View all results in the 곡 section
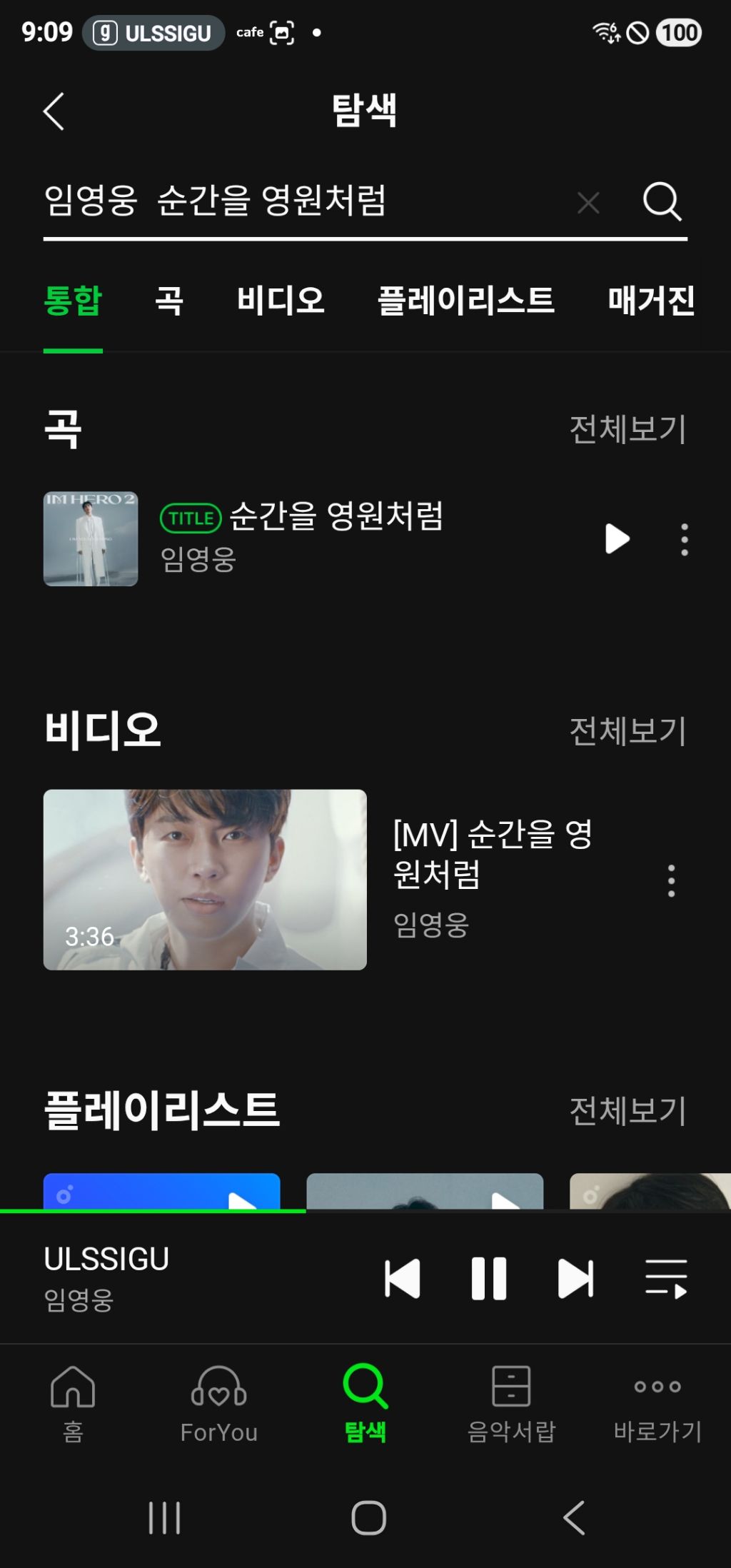Image resolution: width=731 pixels, height=1568 pixels. point(627,429)
